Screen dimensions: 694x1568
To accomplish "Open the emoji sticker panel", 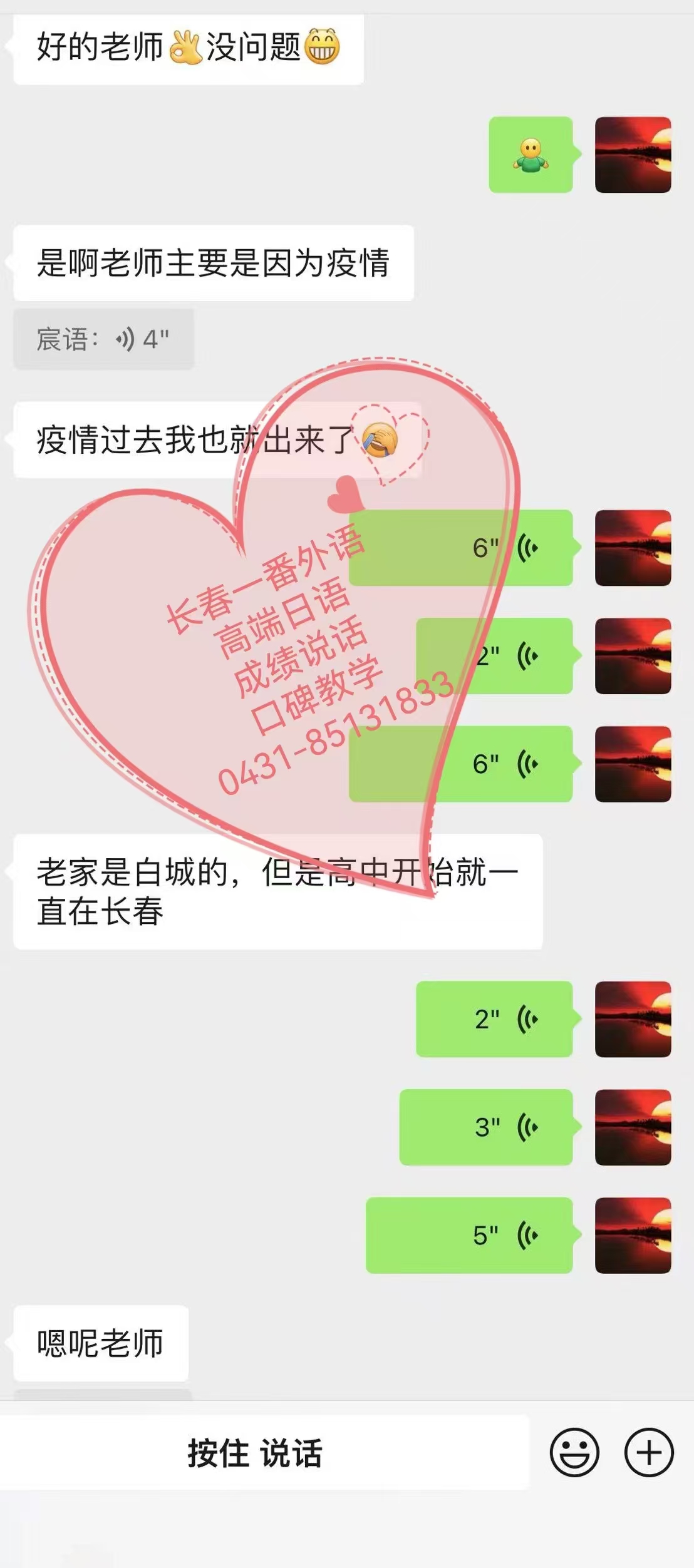I will tap(574, 1452).
